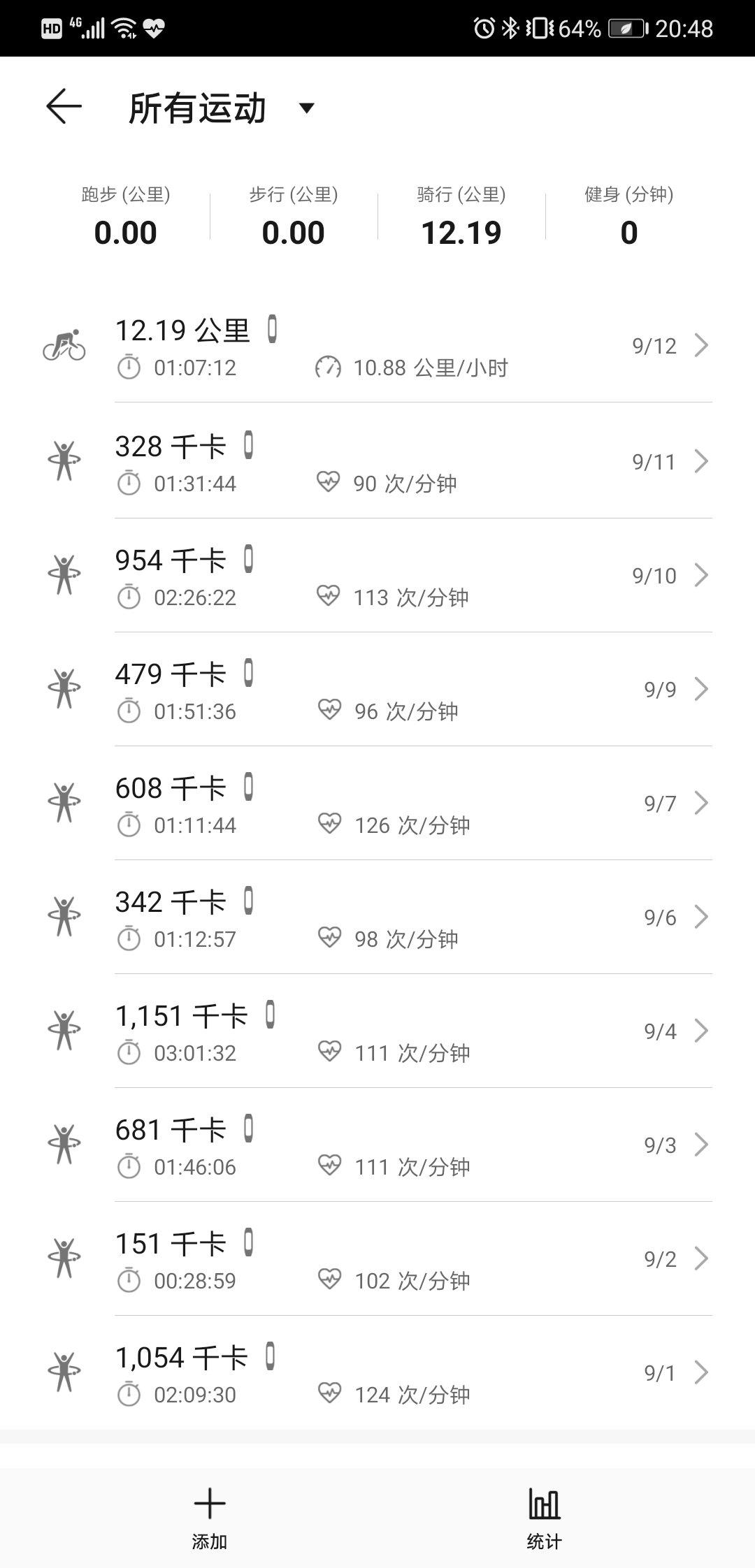Image resolution: width=755 pixels, height=1568 pixels.
Task: View the 151 千卡 workout on 9/2
Action: [377, 1260]
